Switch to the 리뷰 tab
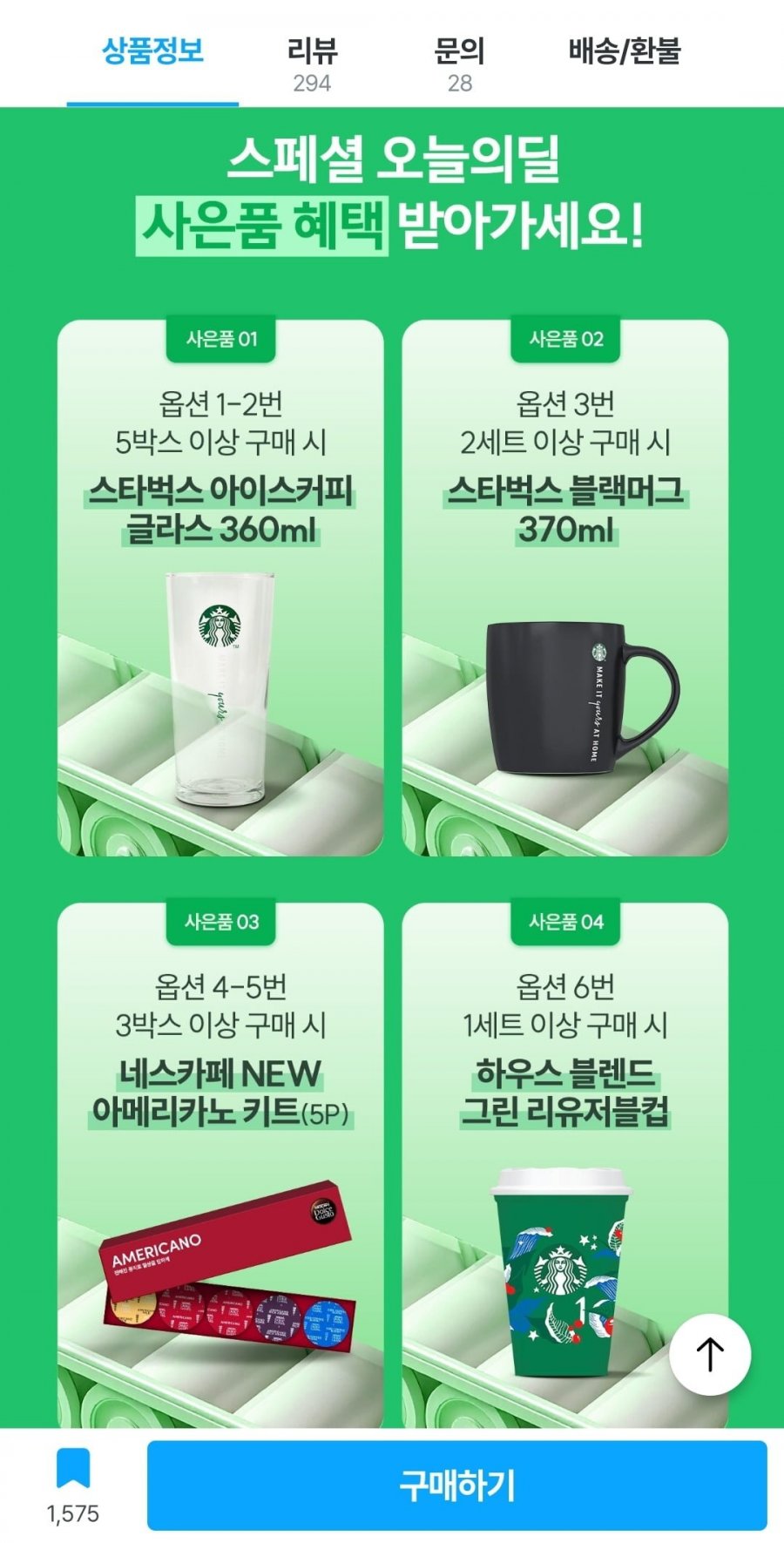This screenshot has height=1543, width=784. [x=312, y=63]
